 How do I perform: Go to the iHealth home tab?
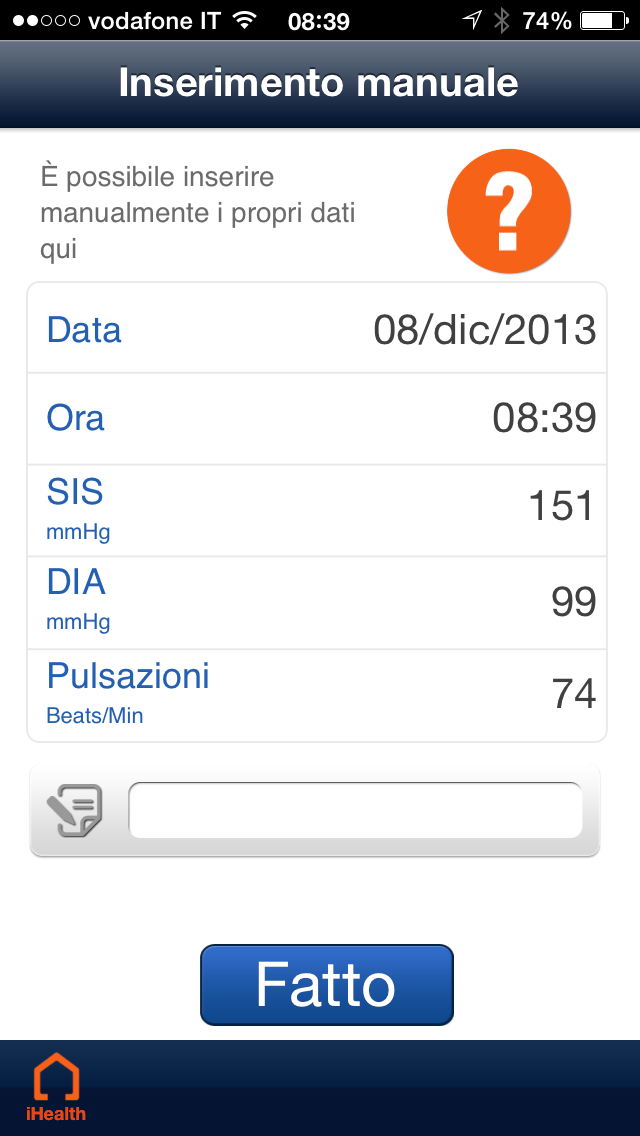pyautogui.click(x=56, y=1087)
